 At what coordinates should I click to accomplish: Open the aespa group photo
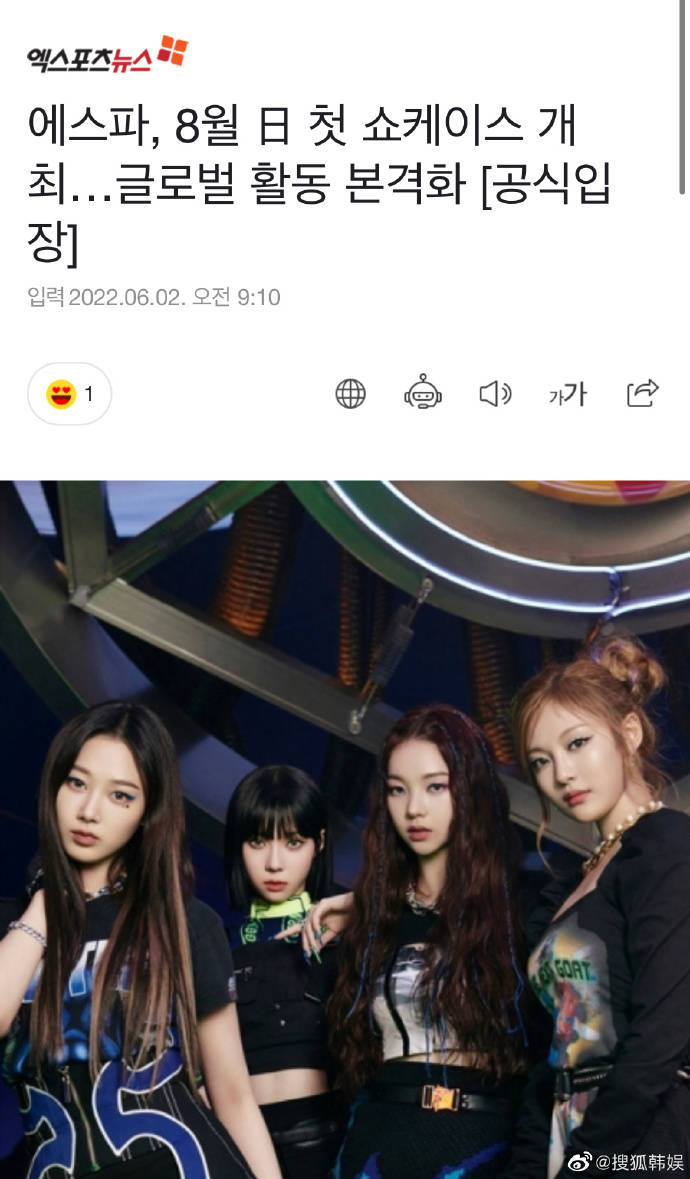tap(345, 828)
